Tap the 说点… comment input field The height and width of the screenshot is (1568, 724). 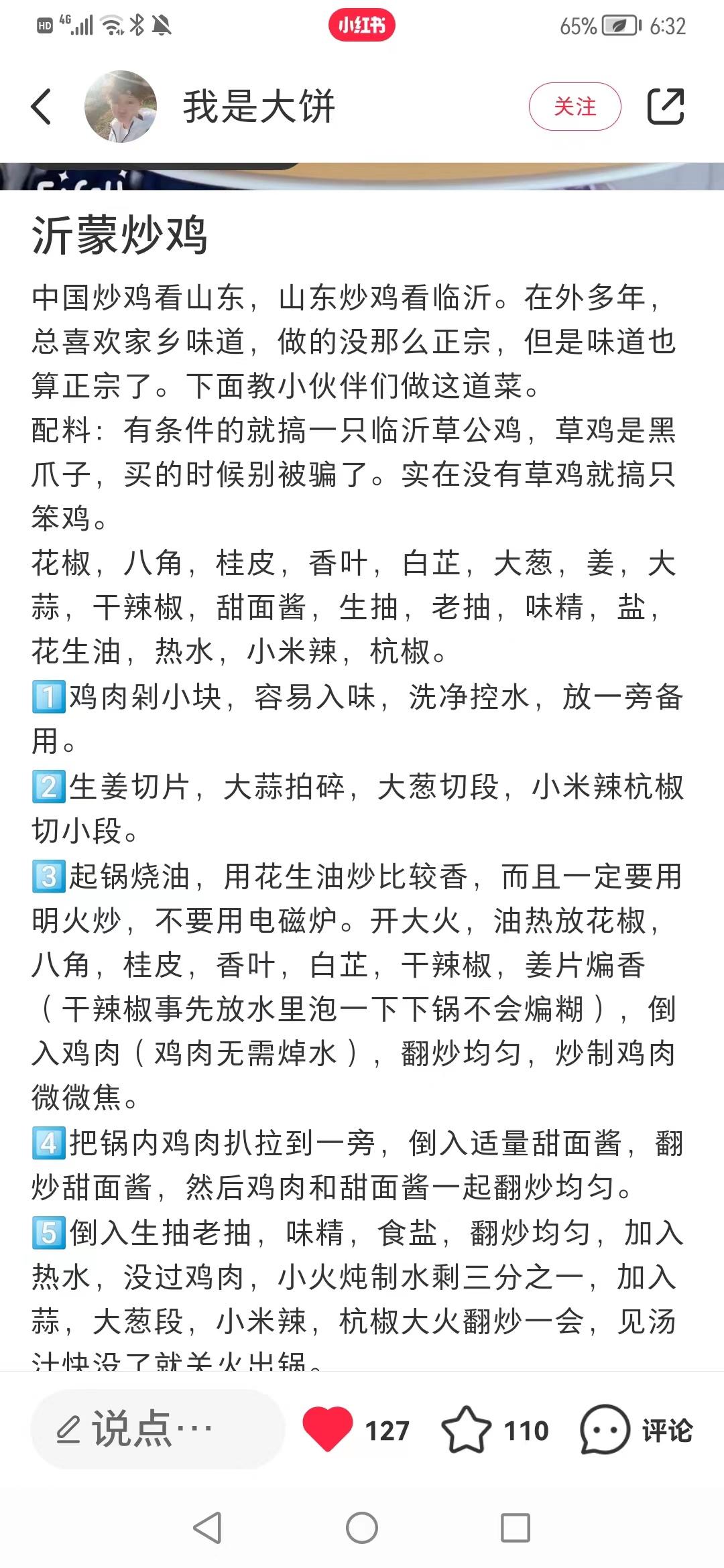[158, 1430]
